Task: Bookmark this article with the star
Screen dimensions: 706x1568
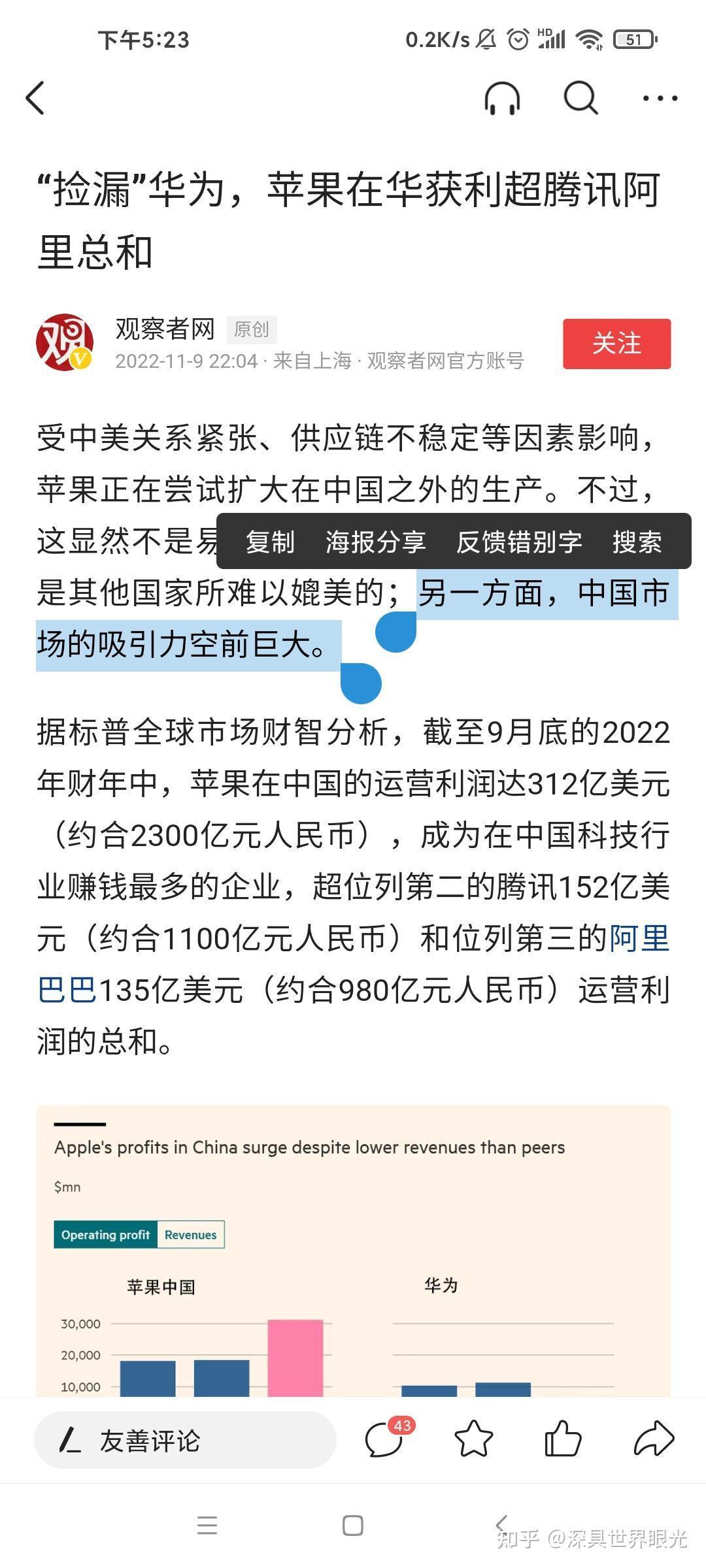Action: click(473, 1439)
